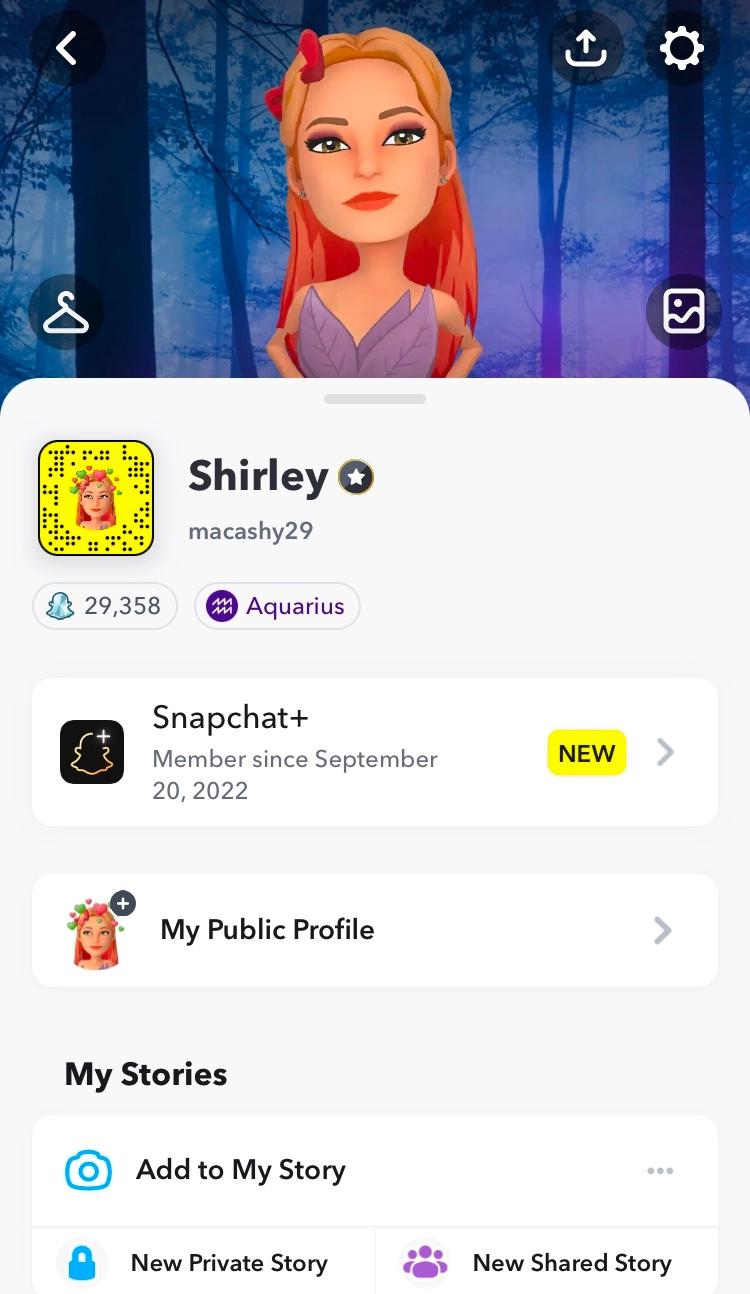View the 29,358 Snap score

pos(105,606)
